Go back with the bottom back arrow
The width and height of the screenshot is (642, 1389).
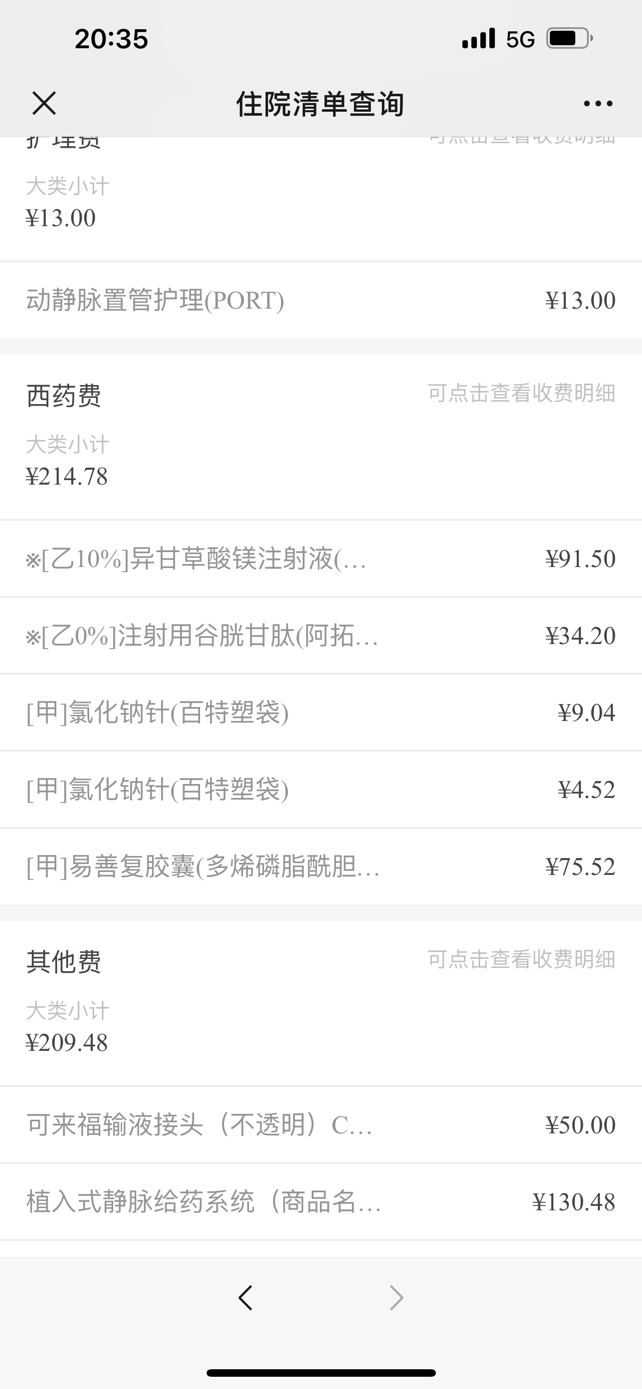[x=245, y=1298]
